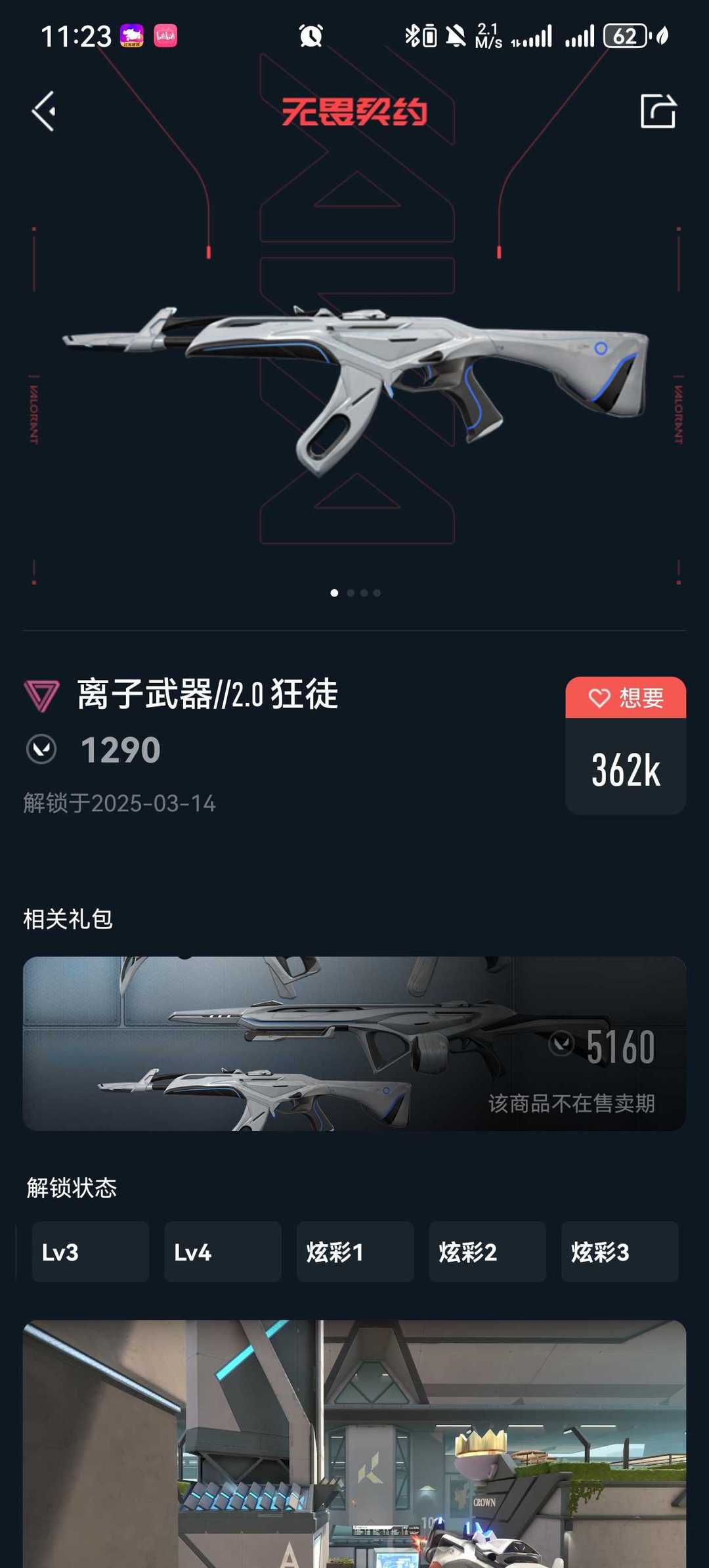
Task: Select the Lv3 unlock state
Action: [91, 1252]
